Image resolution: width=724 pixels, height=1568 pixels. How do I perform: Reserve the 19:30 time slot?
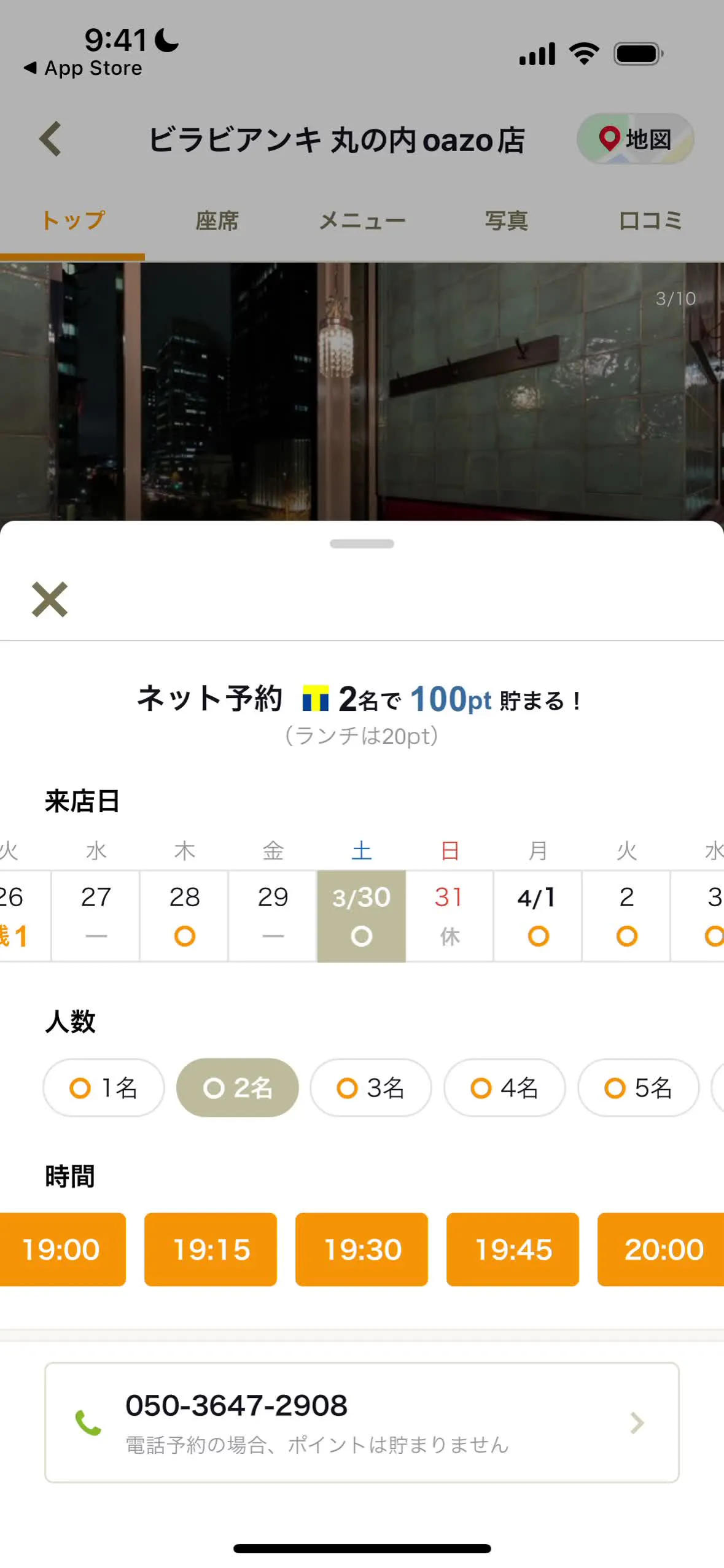[362, 1249]
